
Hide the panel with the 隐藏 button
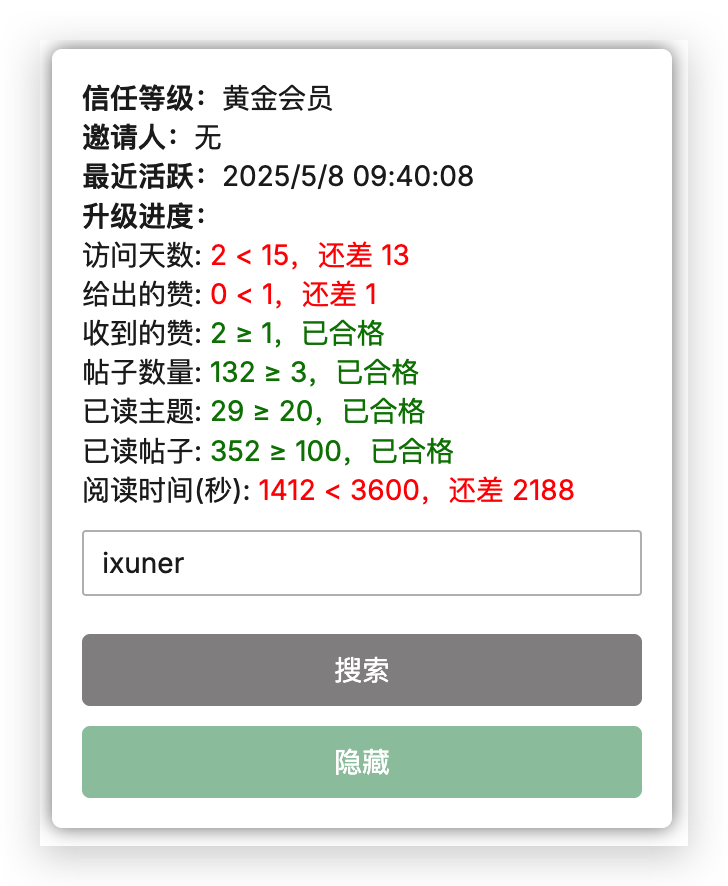[361, 762]
